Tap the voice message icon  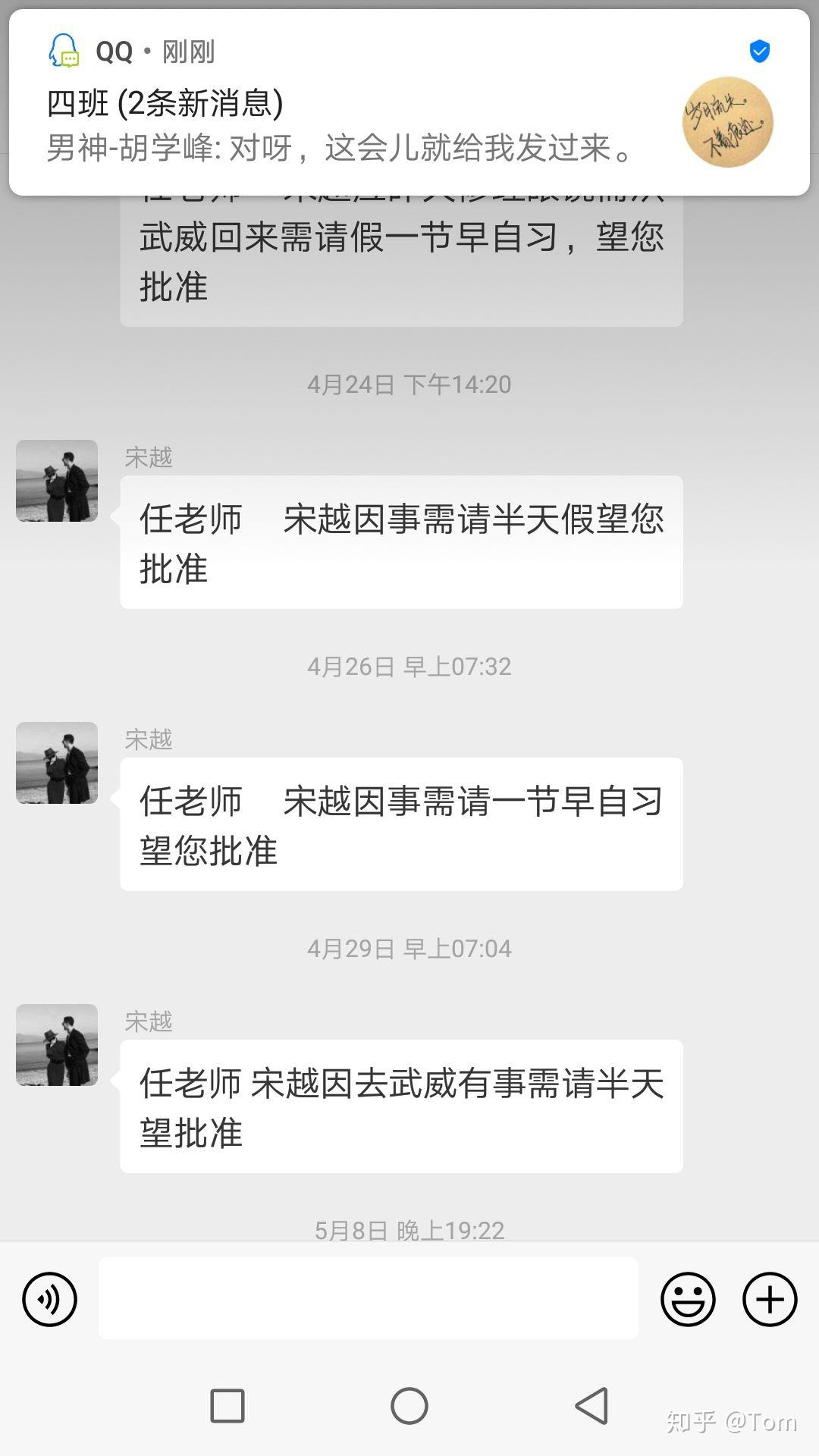click(x=50, y=1299)
